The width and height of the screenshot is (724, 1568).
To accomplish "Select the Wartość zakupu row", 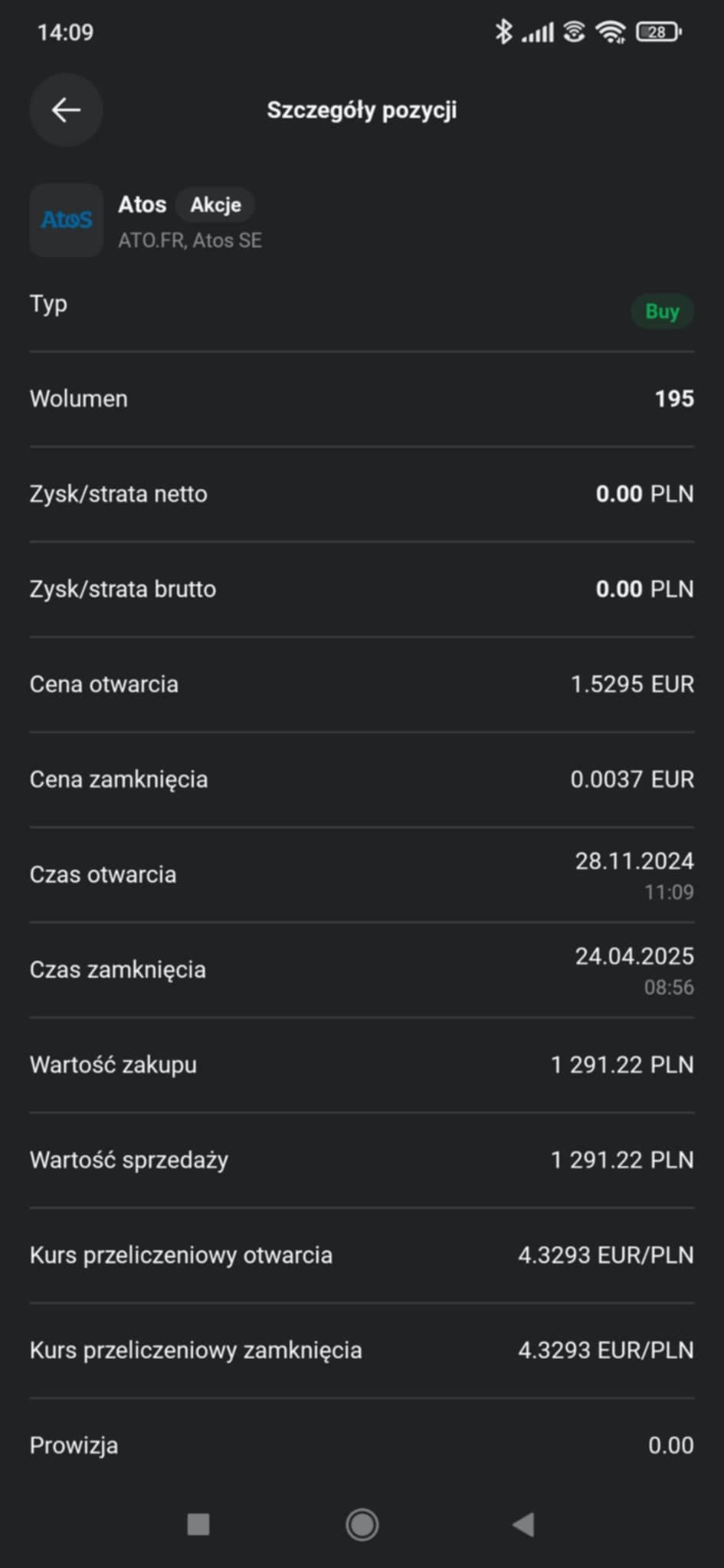I will point(362,1064).
